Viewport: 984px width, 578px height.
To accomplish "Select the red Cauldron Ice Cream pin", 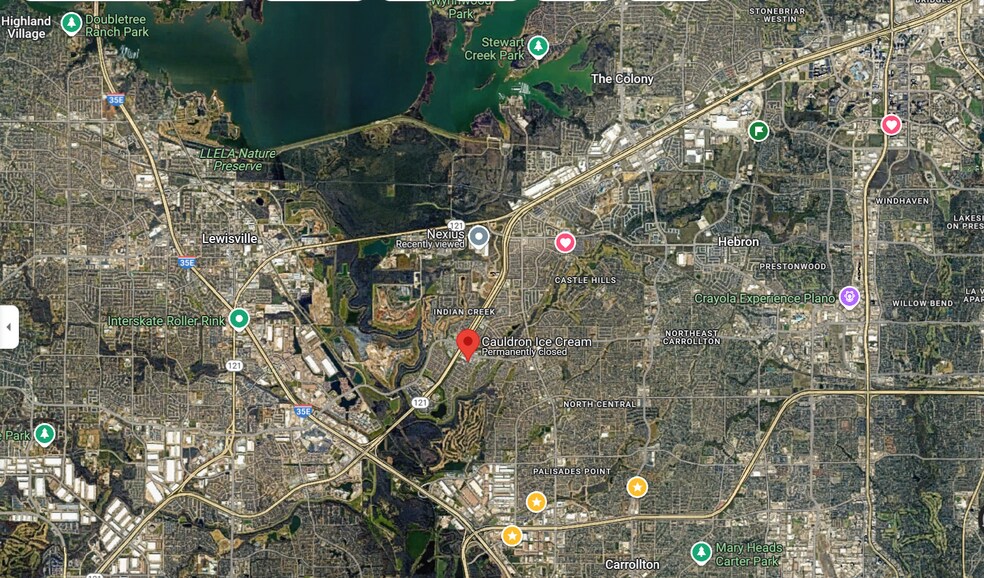I will coord(467,343).
